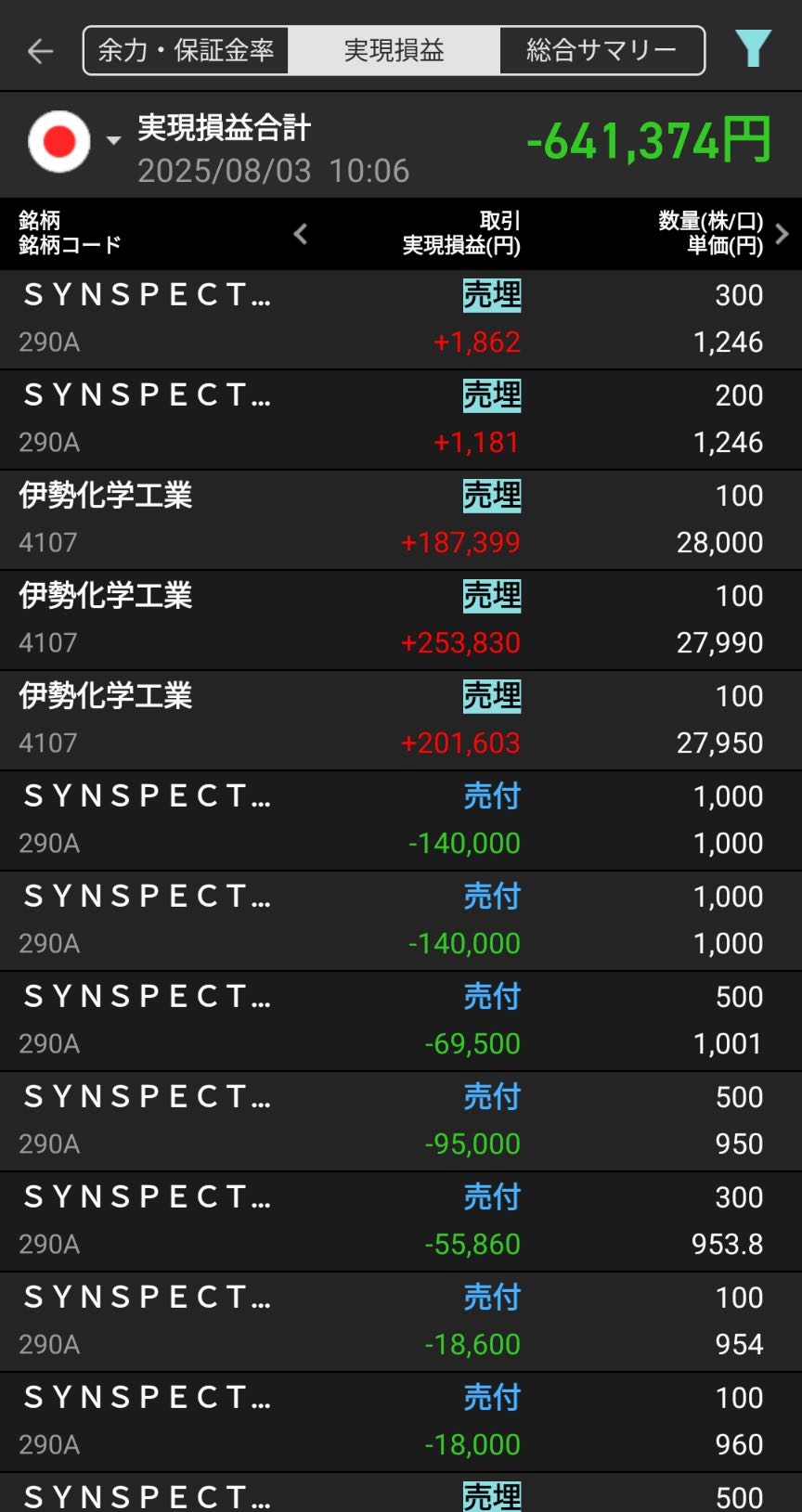Tap the right arrow in column header
Screen dimensions: 802x1512
[782, 234]
